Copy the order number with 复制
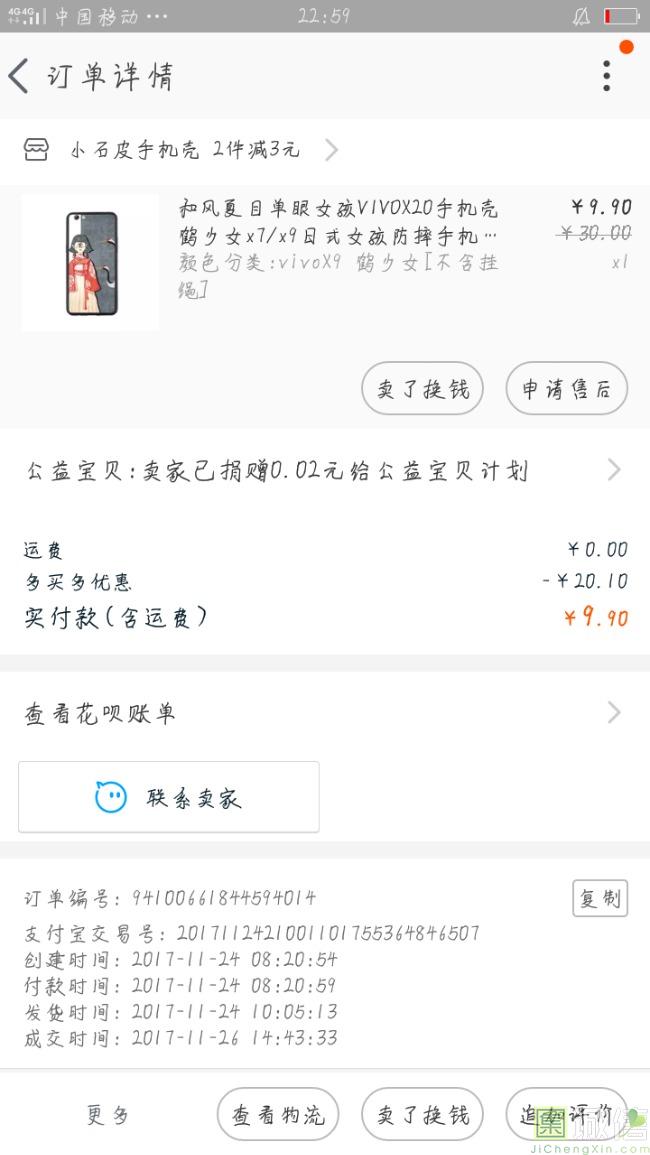This screenshot has height=1155, width=650. coord(600,898)
